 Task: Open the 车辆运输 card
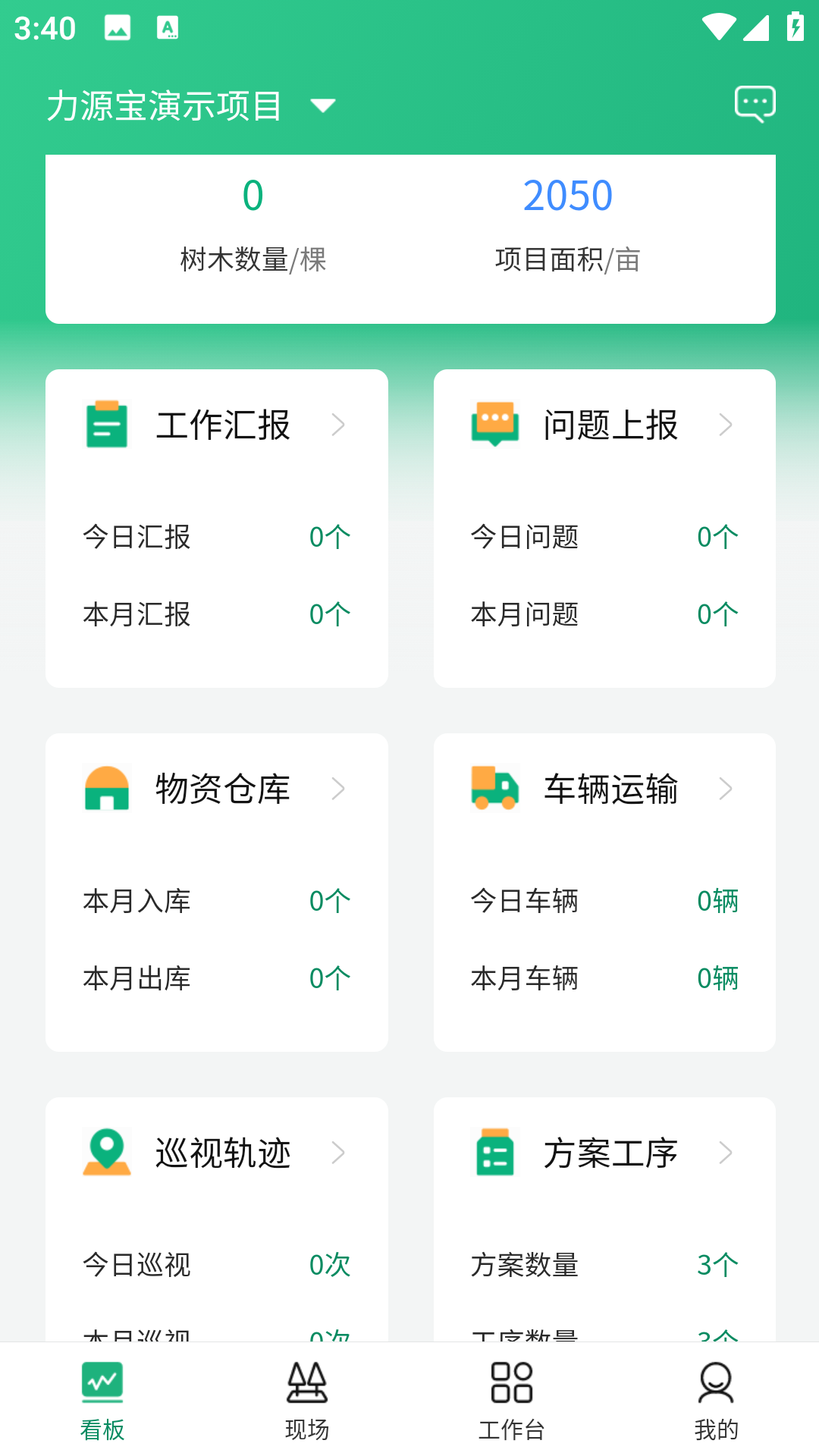604,789
